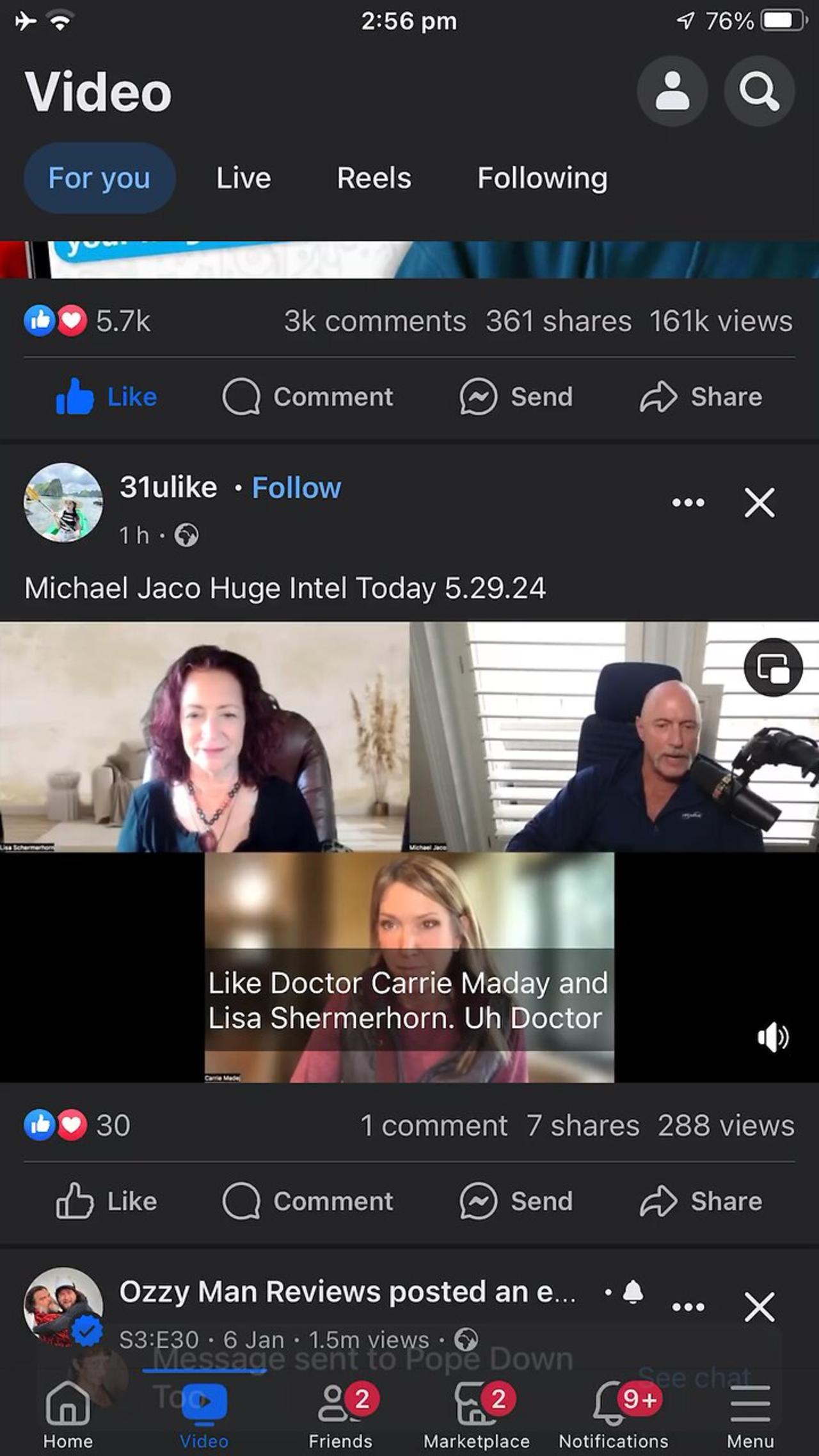Select the Following tab
Image resolution: width=819 pixels, height=1456 pixels.
point(542,178)
